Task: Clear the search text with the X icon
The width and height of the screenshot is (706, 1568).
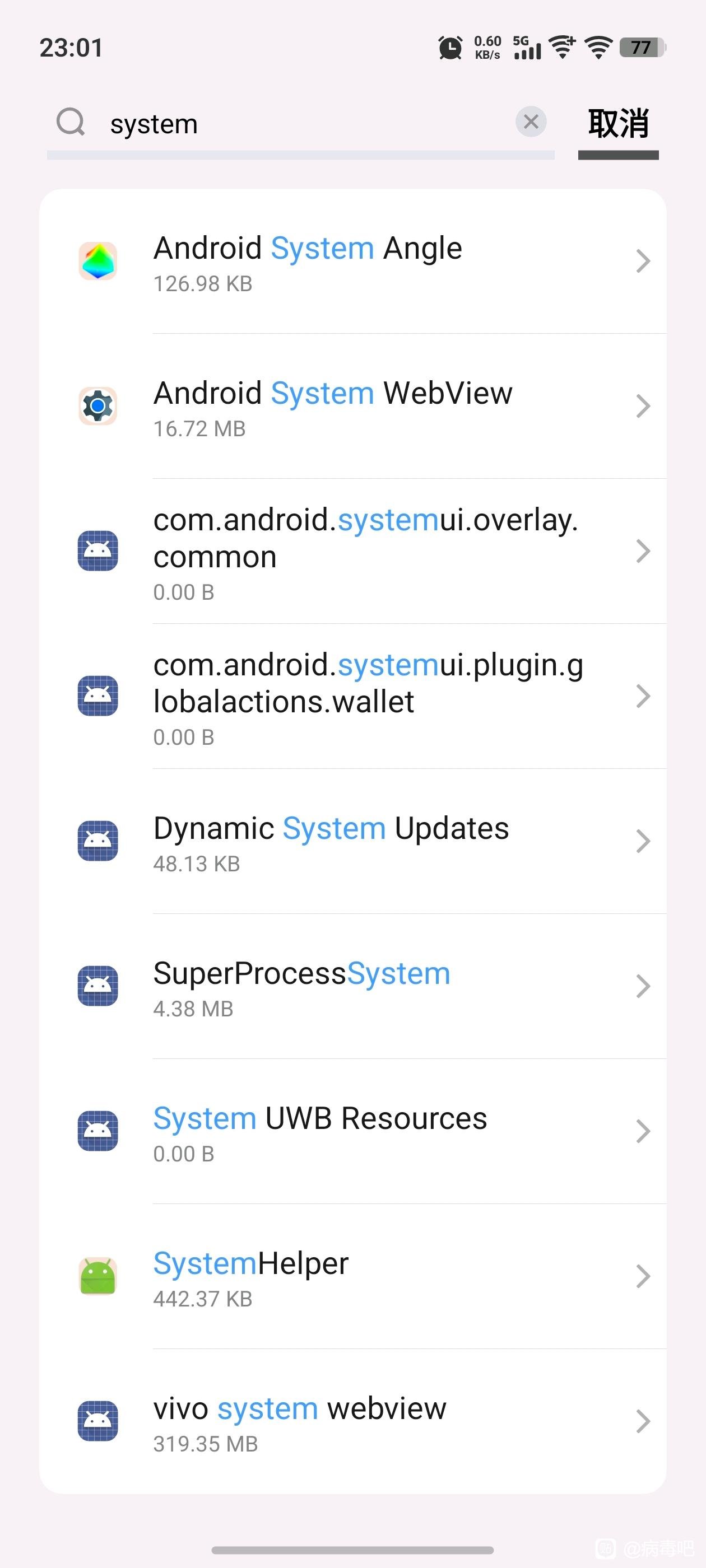Action: (x=531, y=122)
